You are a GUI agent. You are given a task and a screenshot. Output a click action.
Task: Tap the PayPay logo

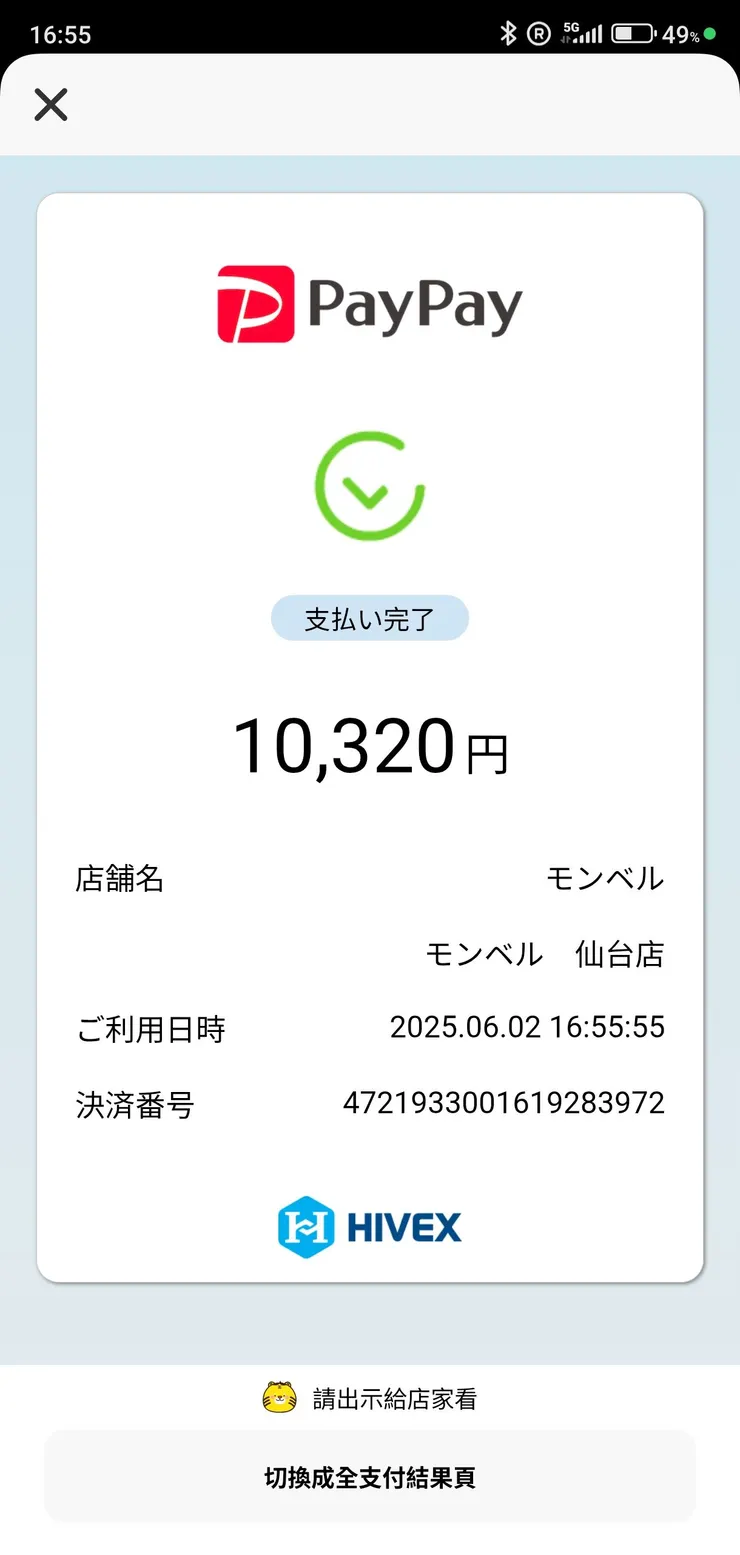point(370,303)
